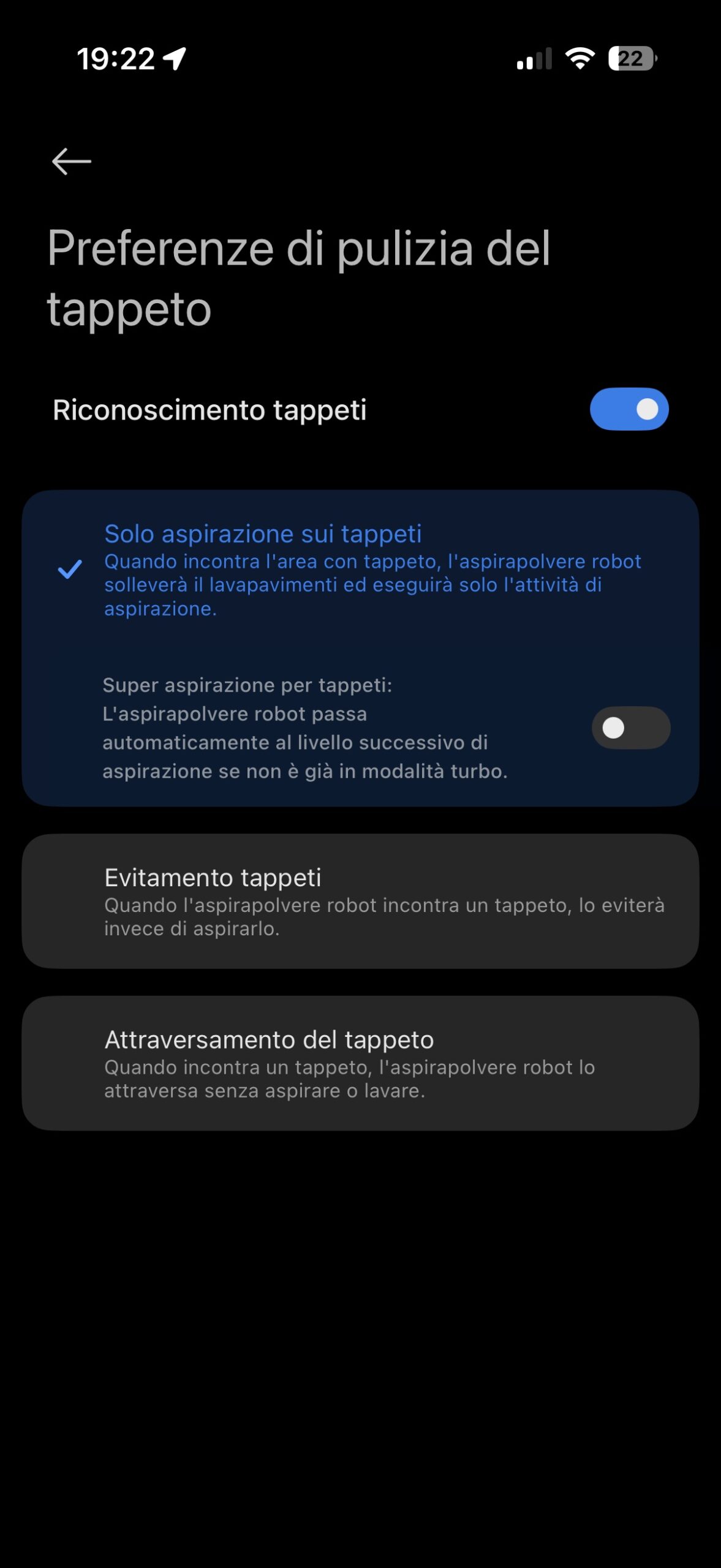Turn off the Riconoscimento tappeti switch

click(629, 409)
